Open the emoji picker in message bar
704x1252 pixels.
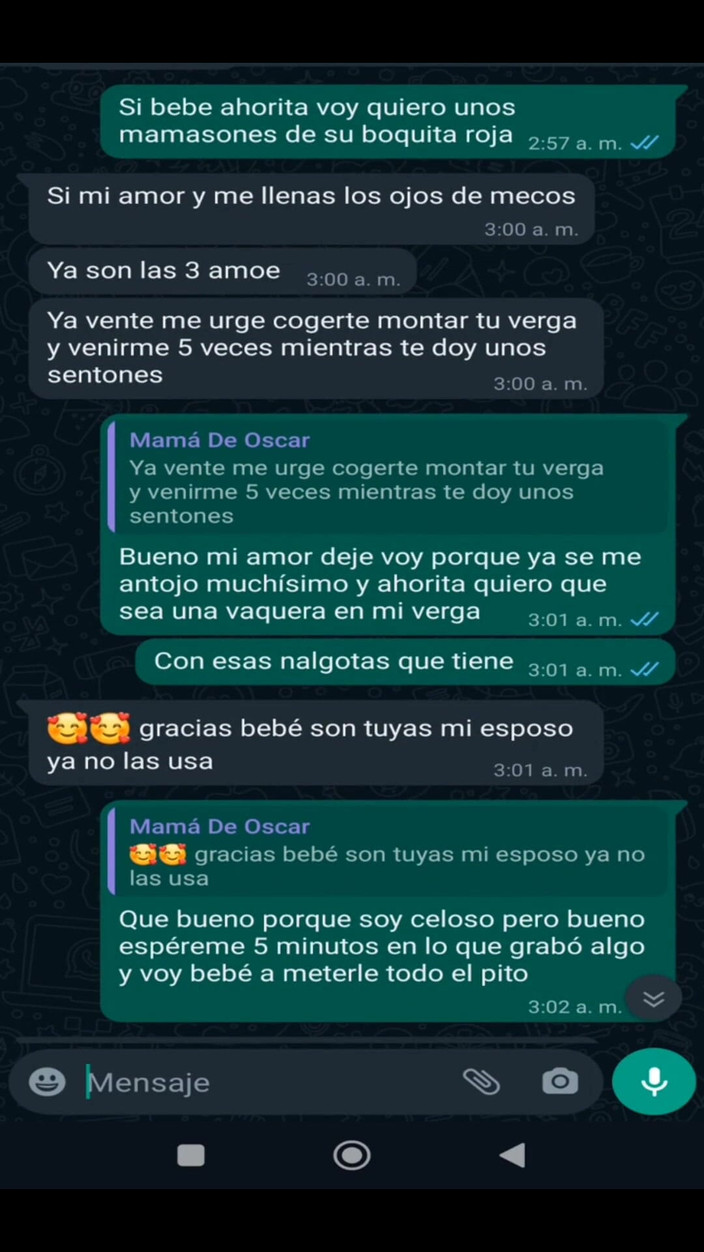click(47, 1081)
